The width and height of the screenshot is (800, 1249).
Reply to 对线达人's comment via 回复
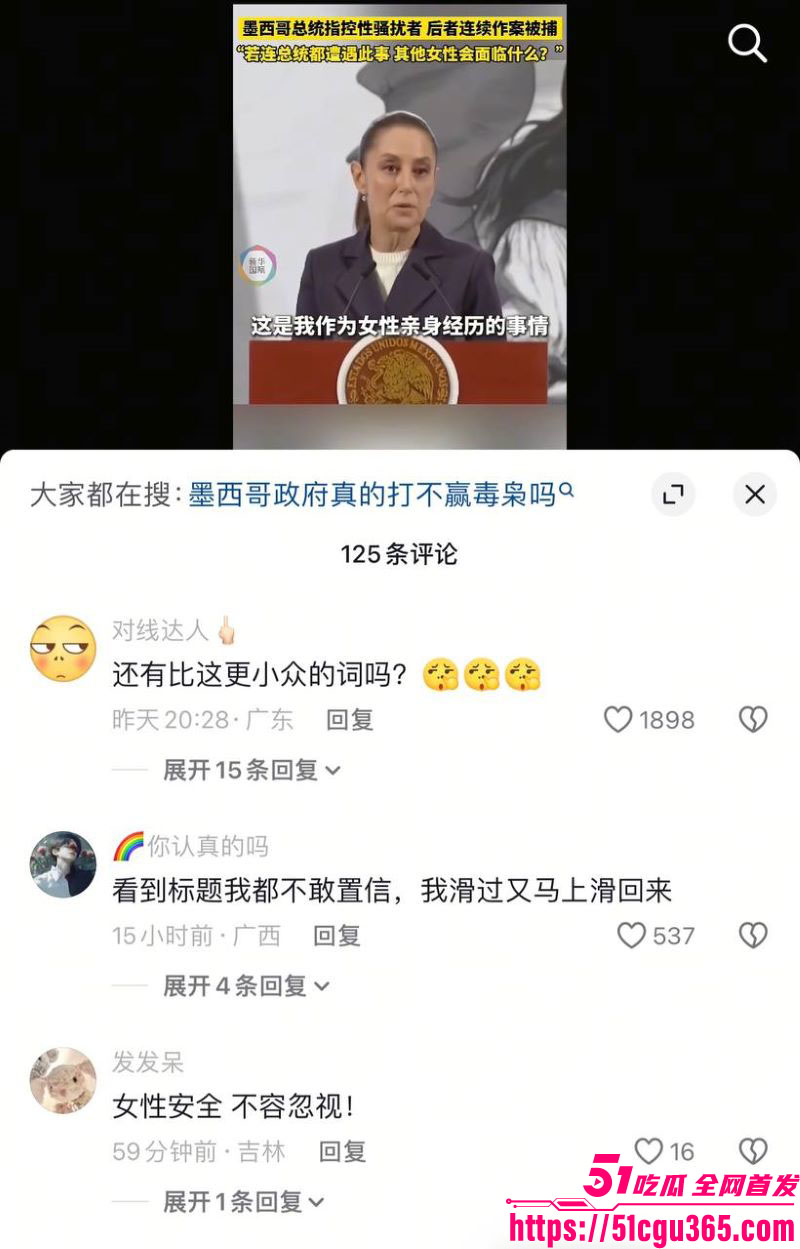pyautogui.click(x=348, y=718)
